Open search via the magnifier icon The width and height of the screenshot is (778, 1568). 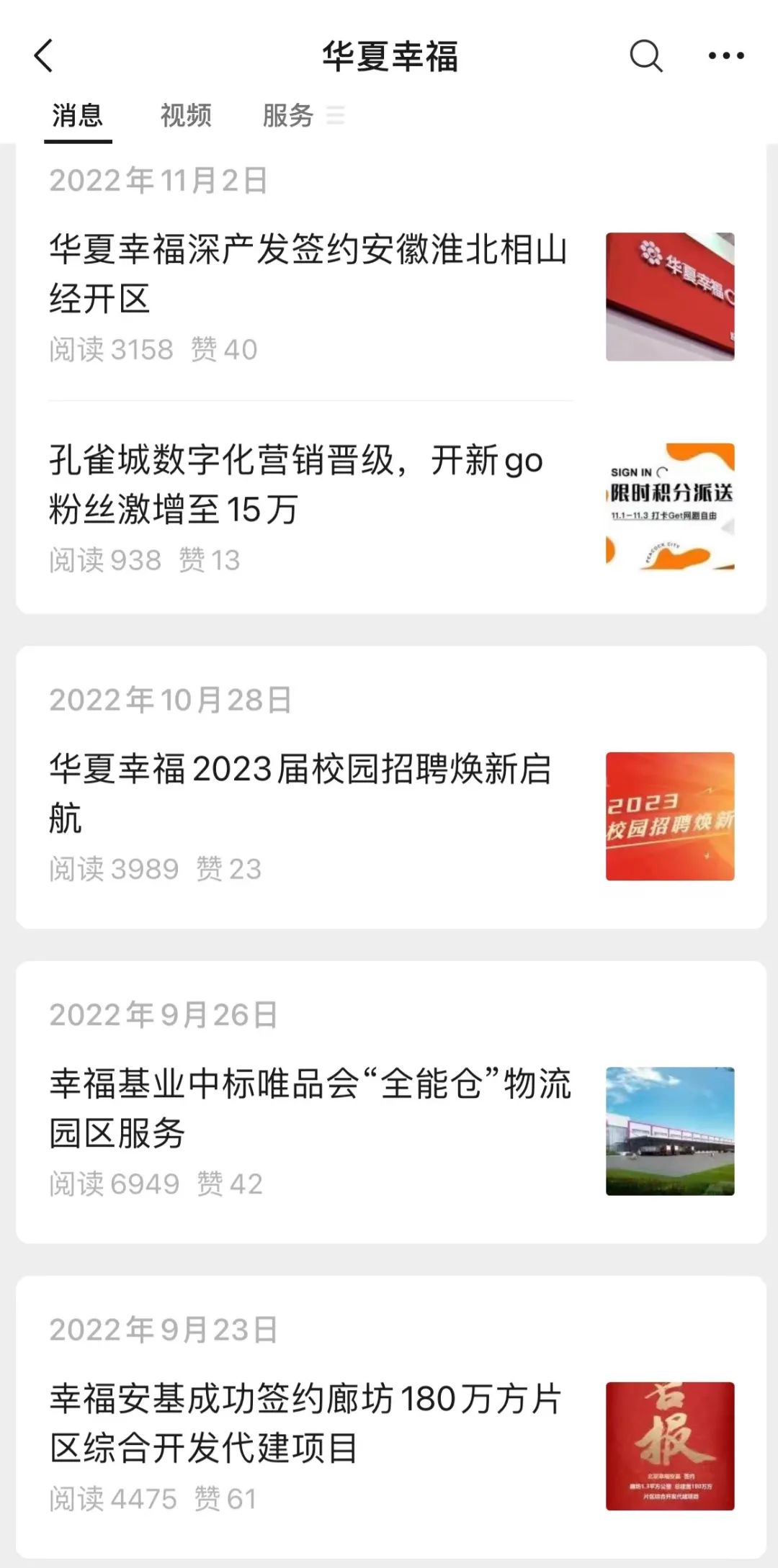[645, 56]
